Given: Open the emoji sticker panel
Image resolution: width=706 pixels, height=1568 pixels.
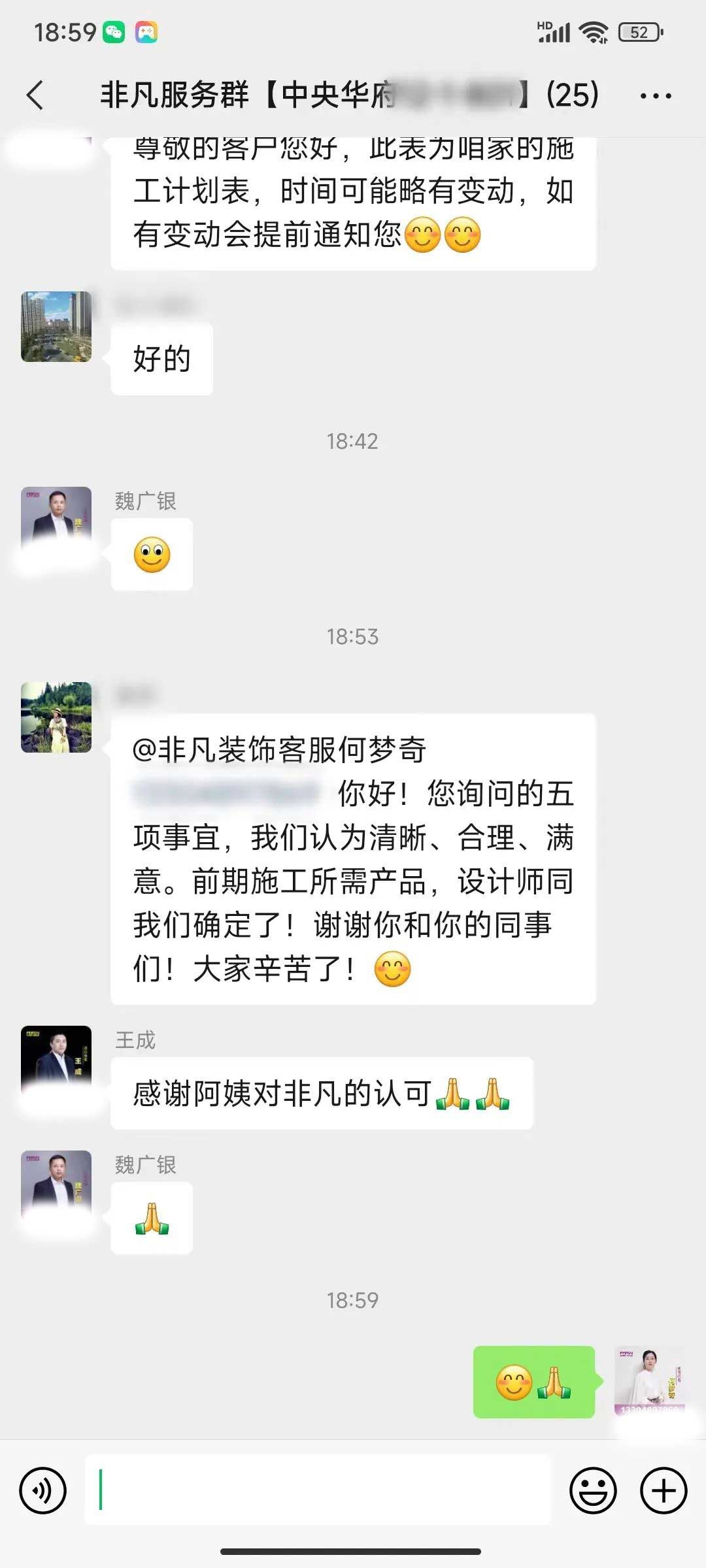Looking at the screenshot, I should (593, 1491).
